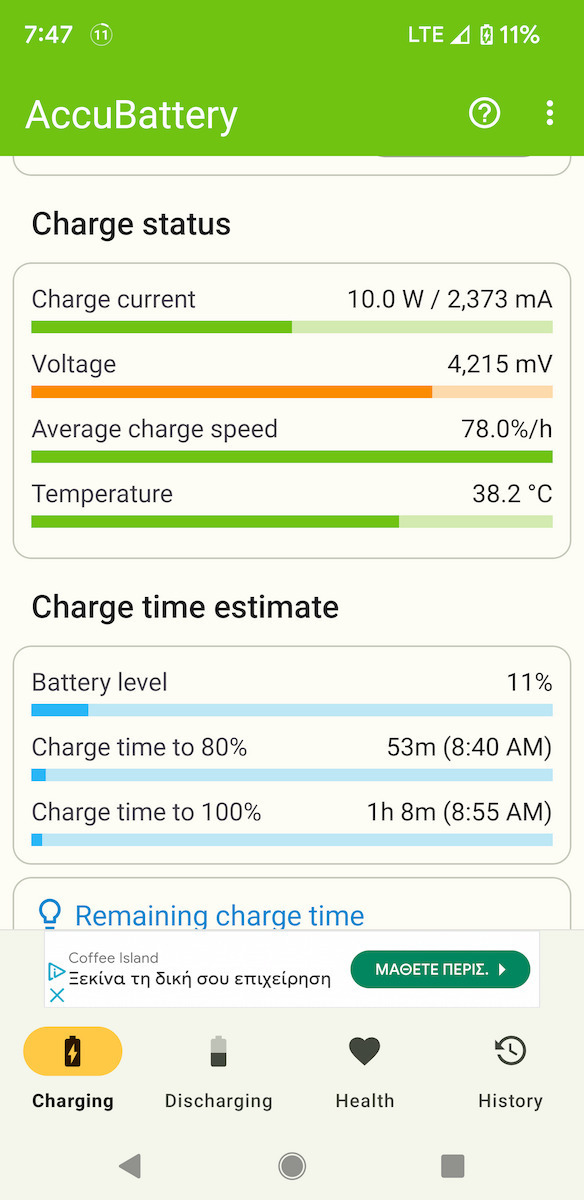Open the help question mark icon

tap(485, 114)
